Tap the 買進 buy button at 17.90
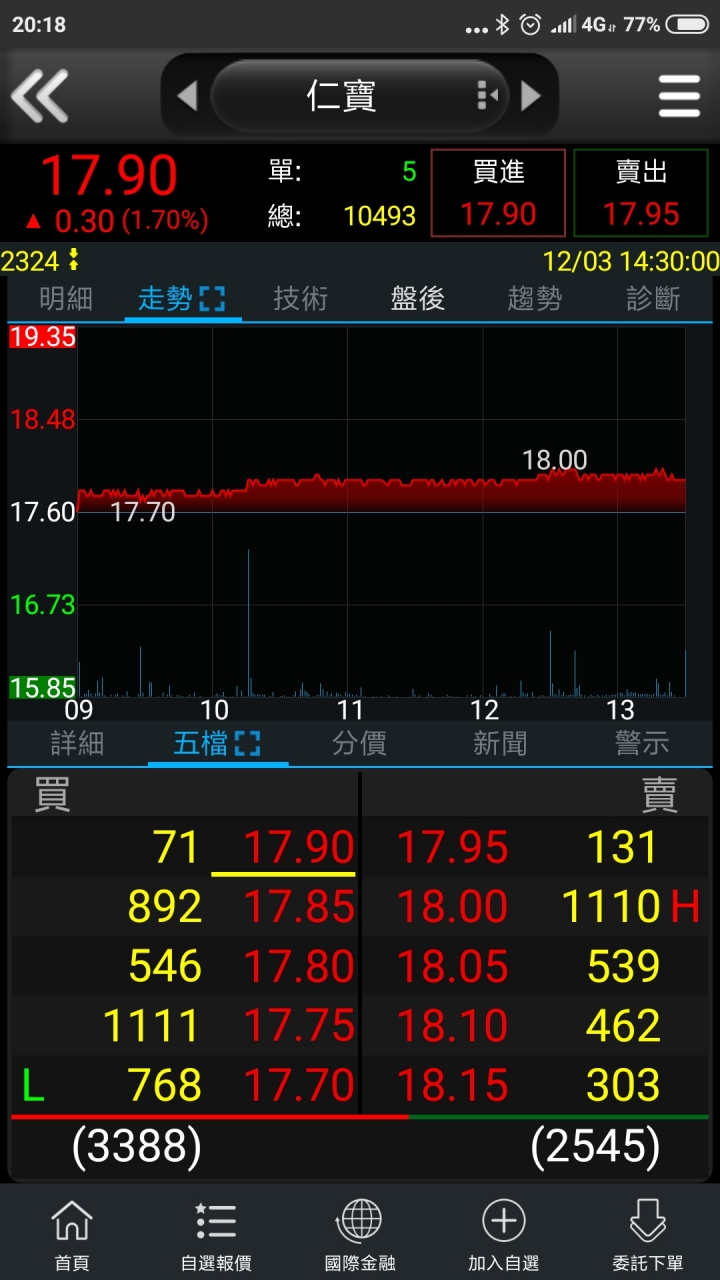720x1280 pixels. (x=498, y=193)
